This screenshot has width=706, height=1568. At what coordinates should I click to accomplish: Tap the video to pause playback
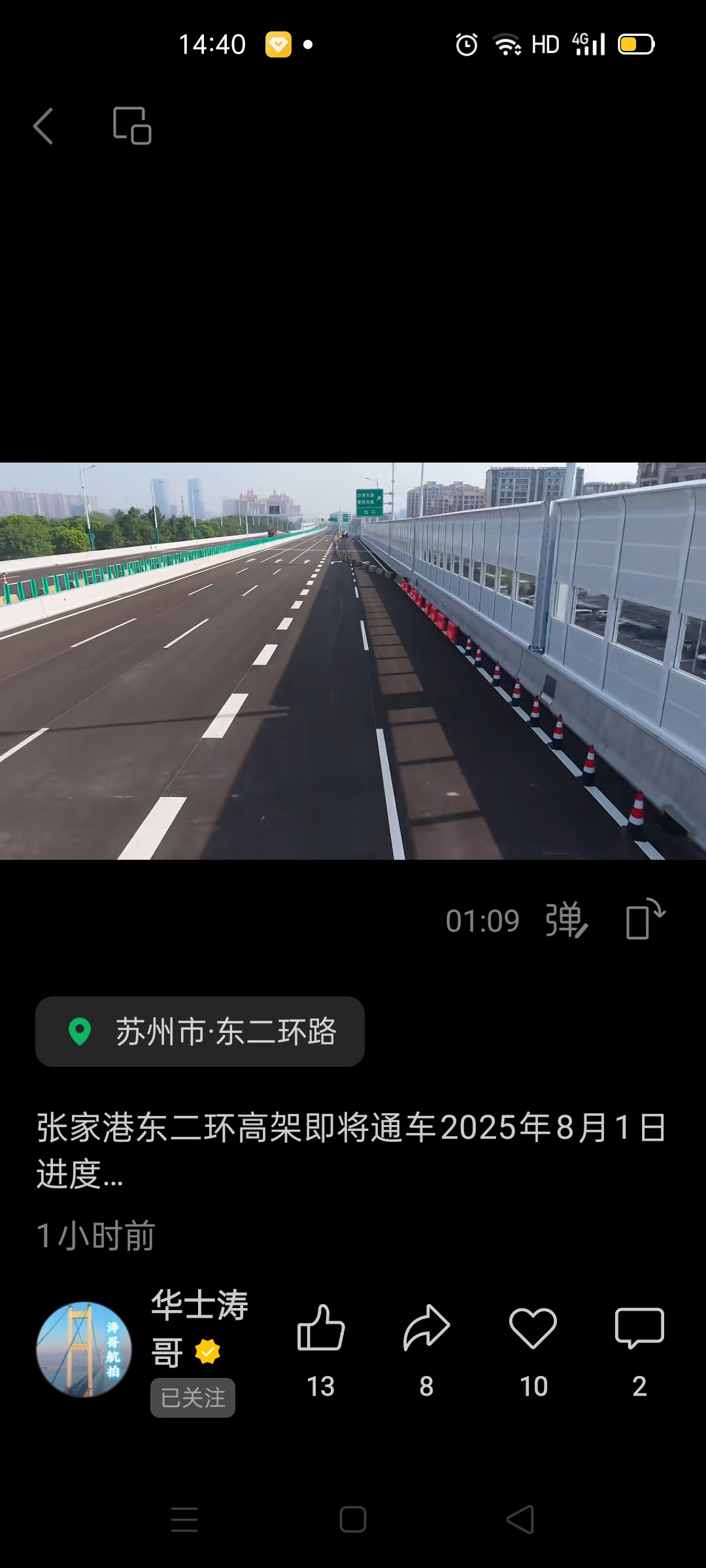click(353, 661)
